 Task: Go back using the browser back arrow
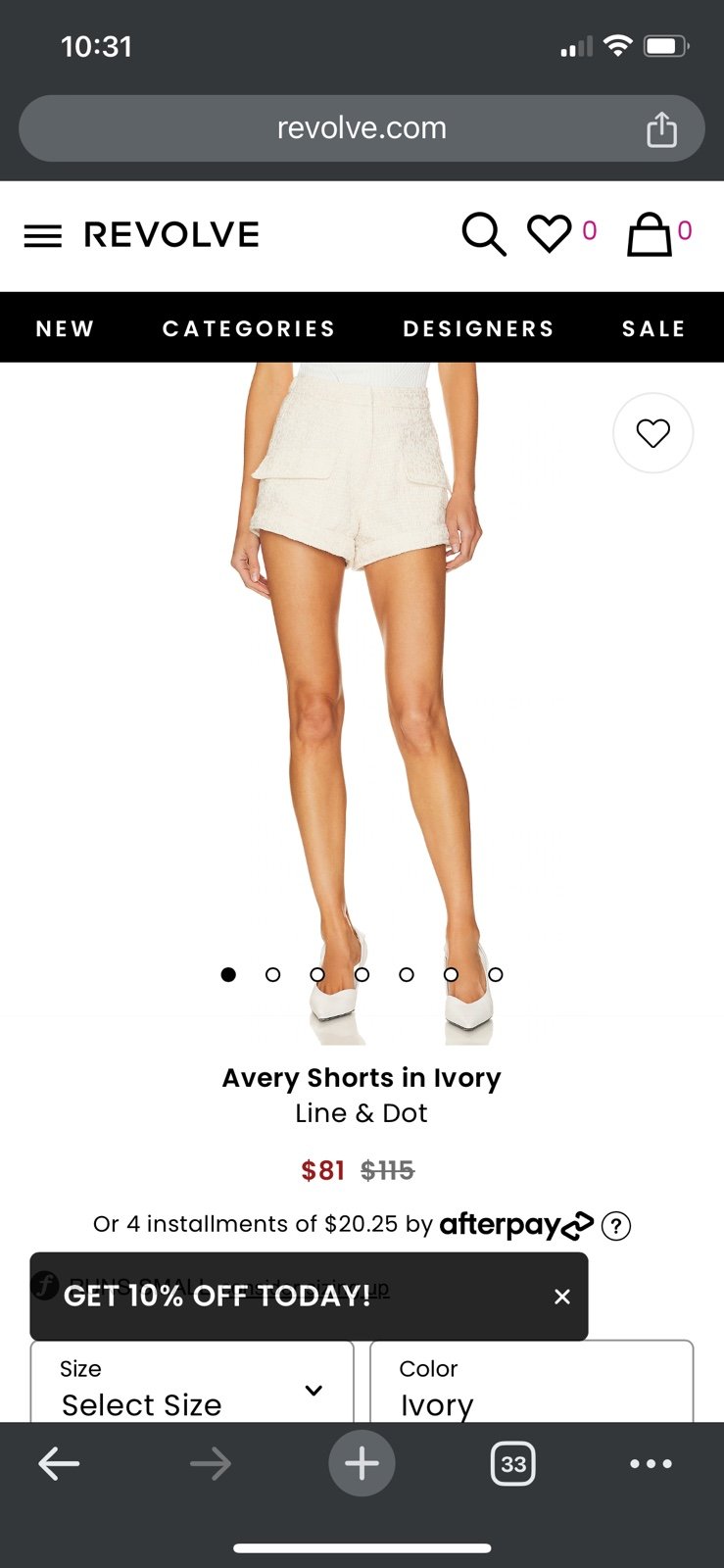coord(59,1464)
